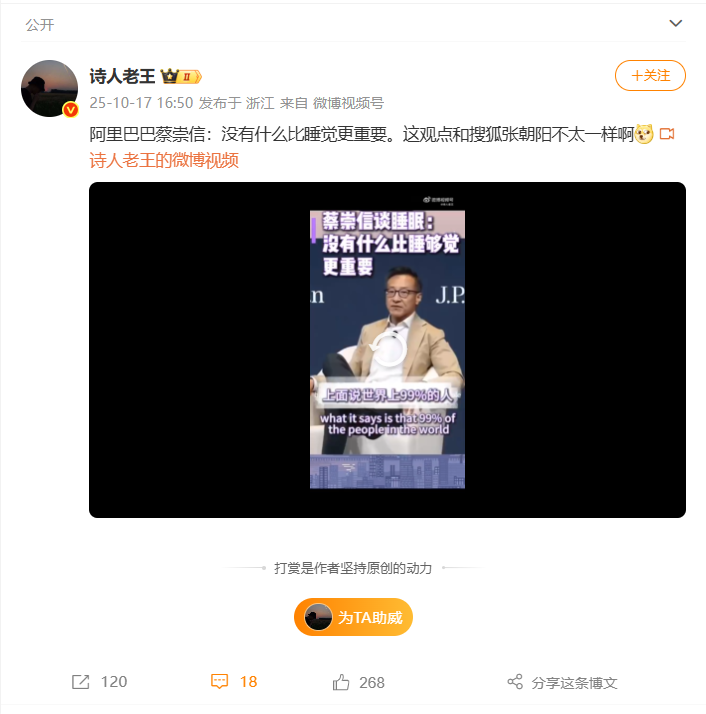
Task: Expand the dropdown chevron at top right
Action: (675, 23)
